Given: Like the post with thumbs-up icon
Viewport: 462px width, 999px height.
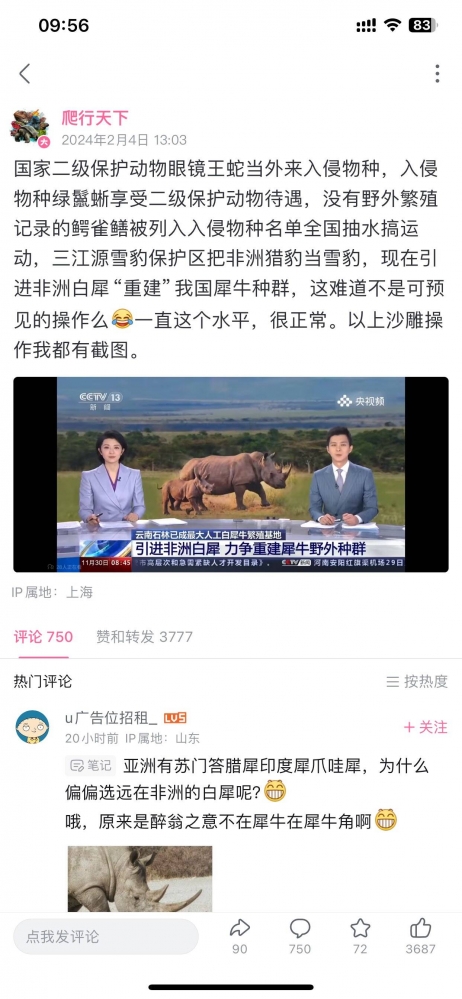Looking at the screenshot, I should [x=421, y=935].
